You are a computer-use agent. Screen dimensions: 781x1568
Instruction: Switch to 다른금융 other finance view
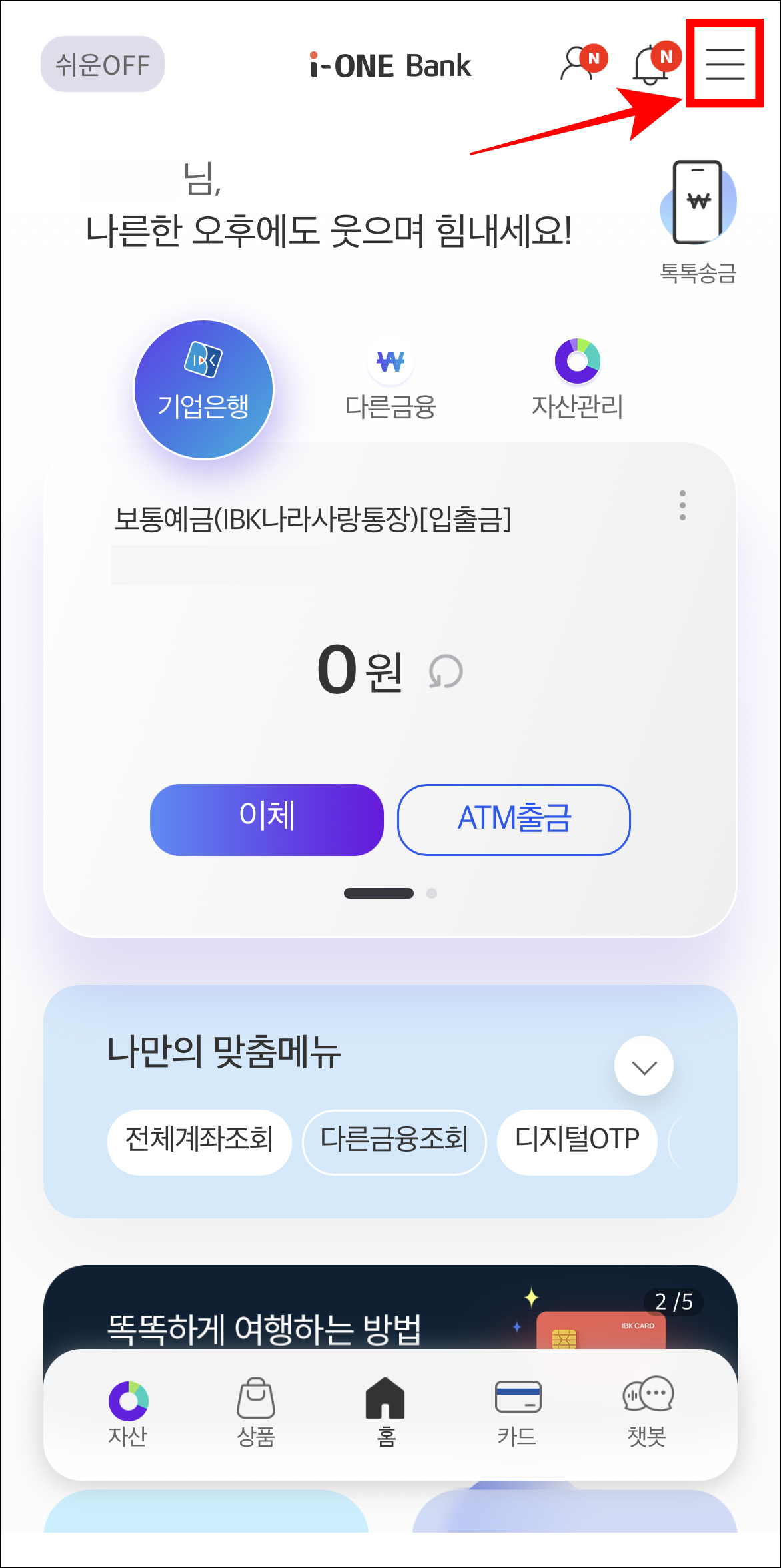[x=390, y=380]
